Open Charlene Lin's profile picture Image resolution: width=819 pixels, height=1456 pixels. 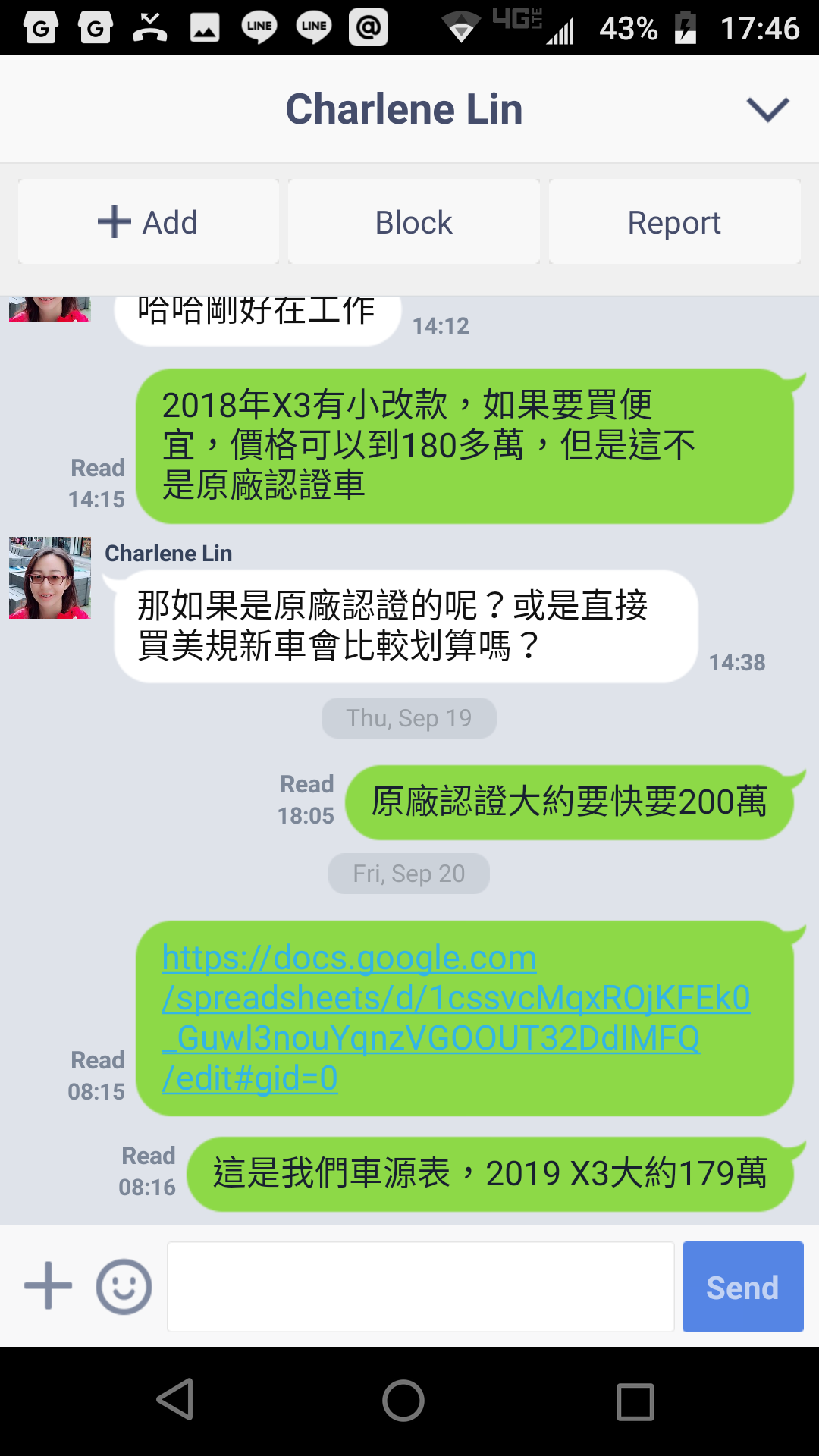(x=50, y=578)
